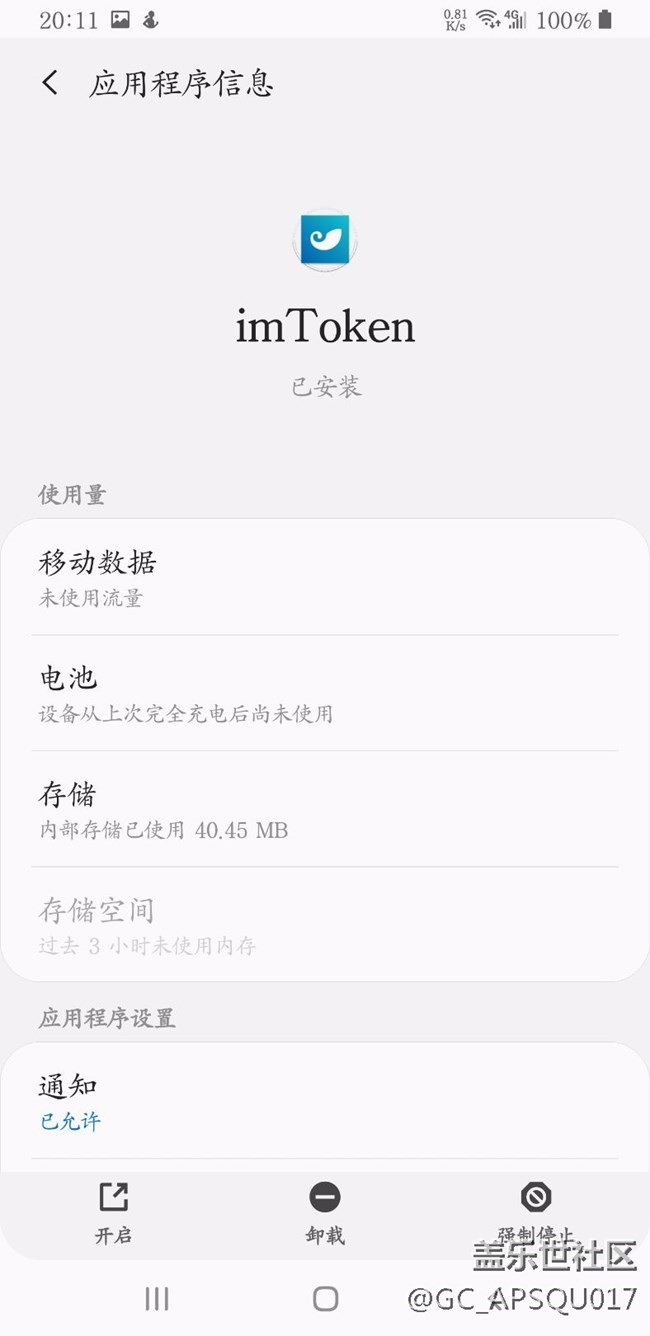The height and width of the screenshot is (1336, 650).
Task: Open 移动数据 usage details
Action: pyautogui.click(x=325, y=577)
